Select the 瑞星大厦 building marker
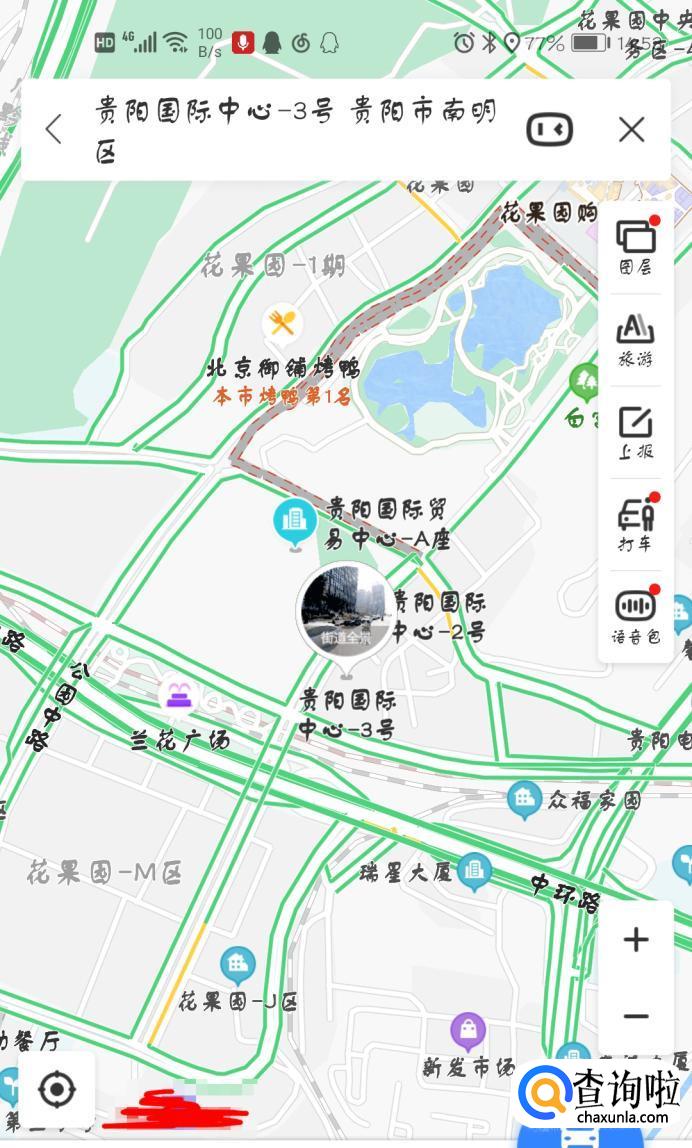Screen dimensions: 692x1148 click(474, 870)
